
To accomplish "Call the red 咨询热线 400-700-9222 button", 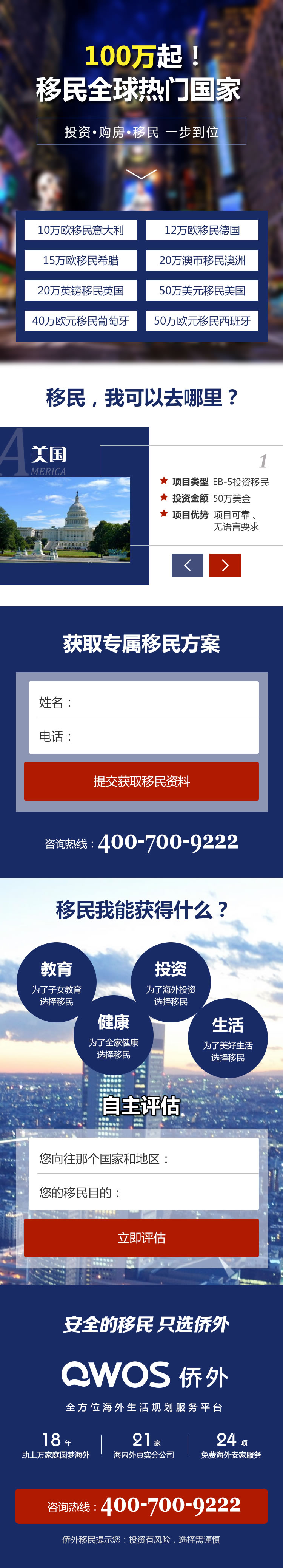I will 141,1505.
